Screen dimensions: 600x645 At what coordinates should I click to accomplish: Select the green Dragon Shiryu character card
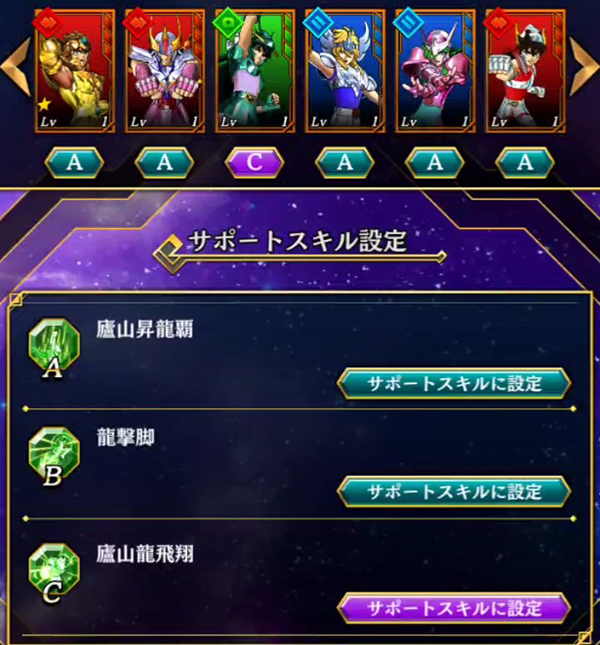click(254, 68)
